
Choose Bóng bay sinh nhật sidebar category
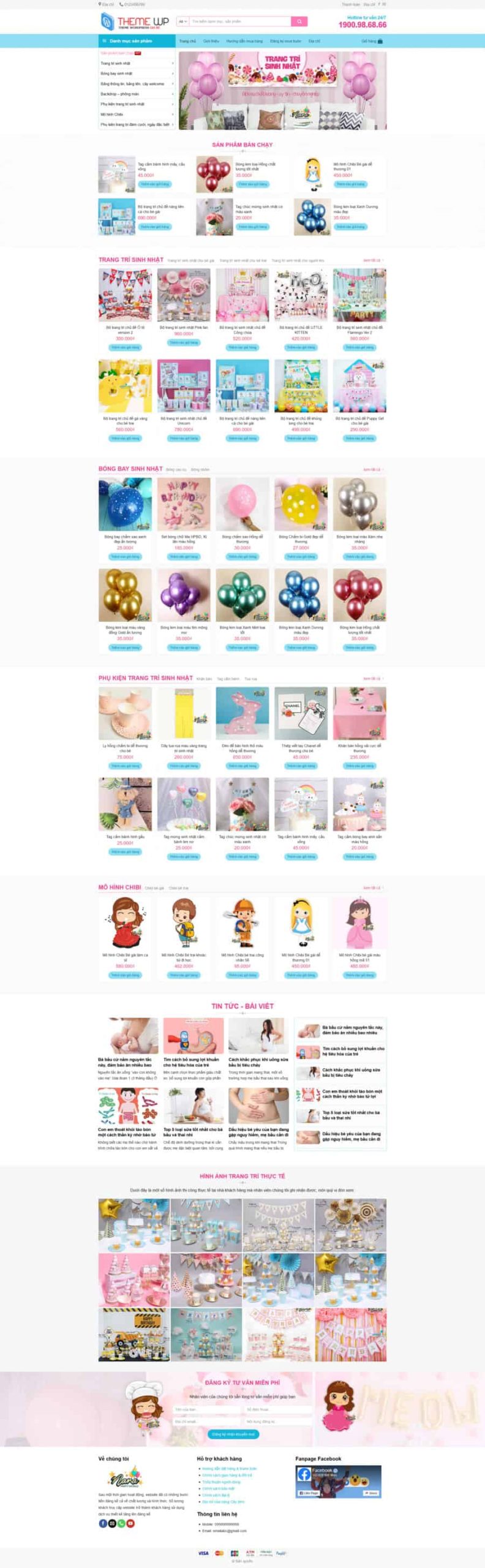pyautogui.click(x=116, y=73)
